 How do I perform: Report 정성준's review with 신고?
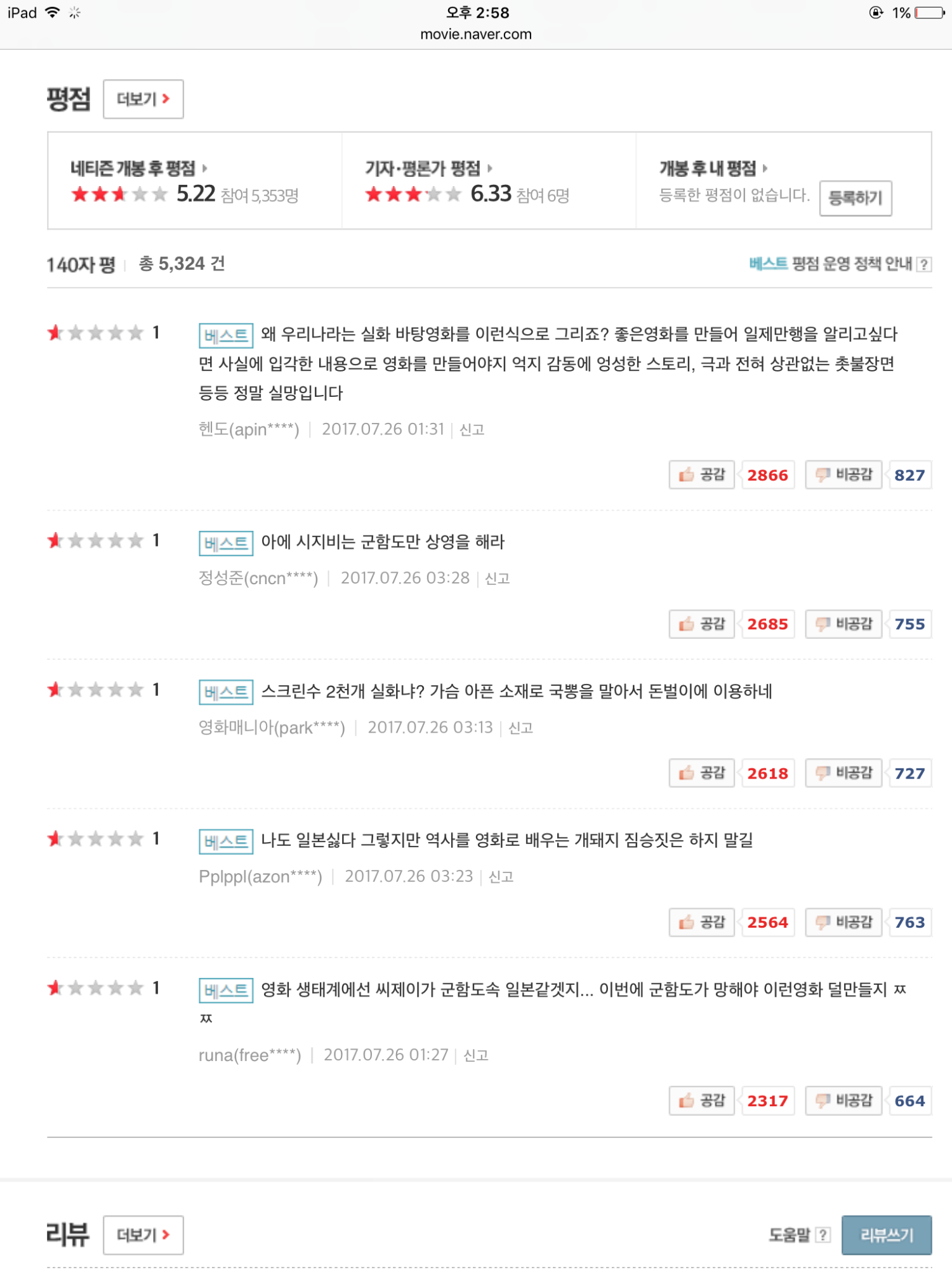point(497,578)
